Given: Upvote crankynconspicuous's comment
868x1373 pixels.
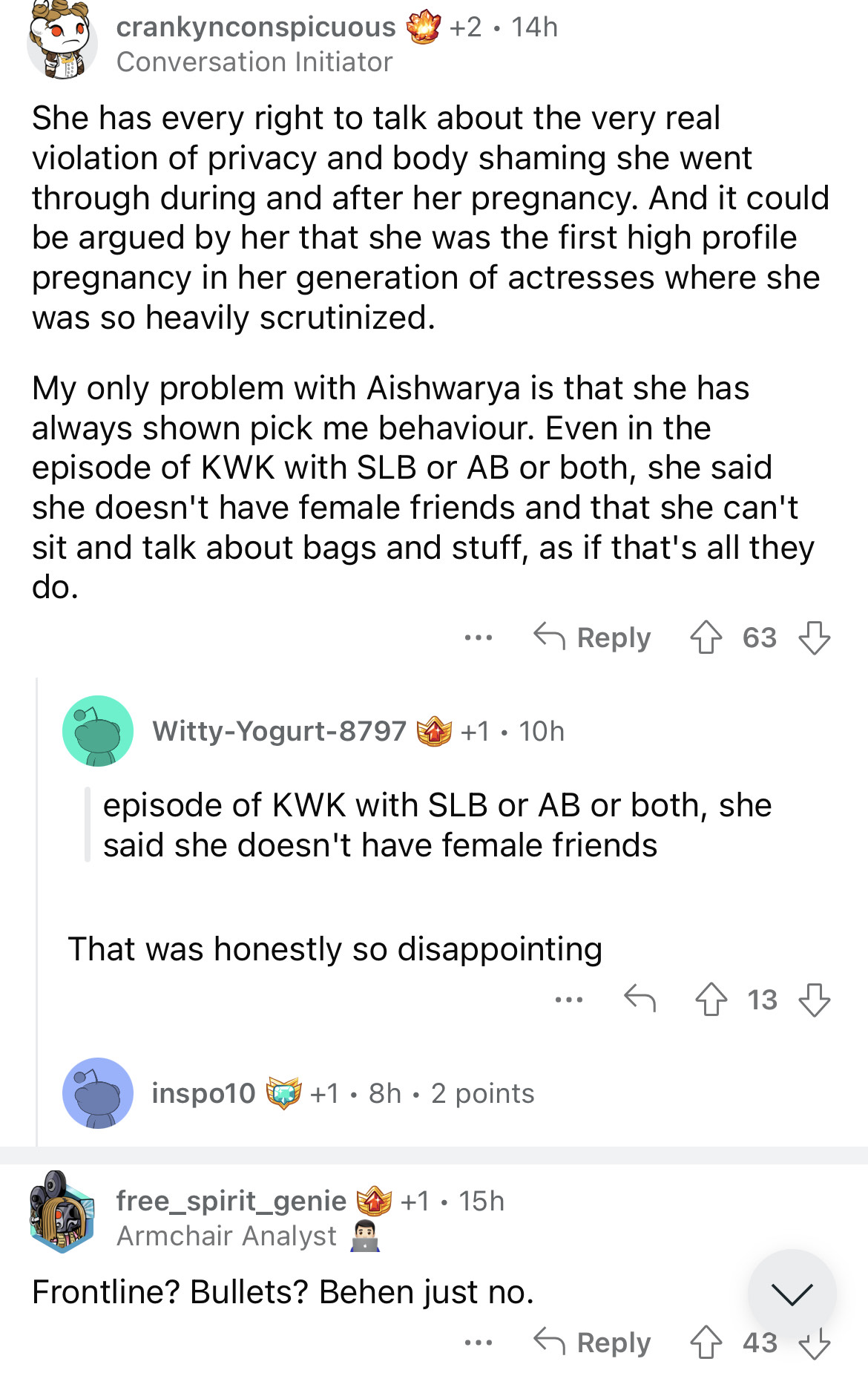Looking at the screenshot, I should pyautogui.click(x=706, y=638).
